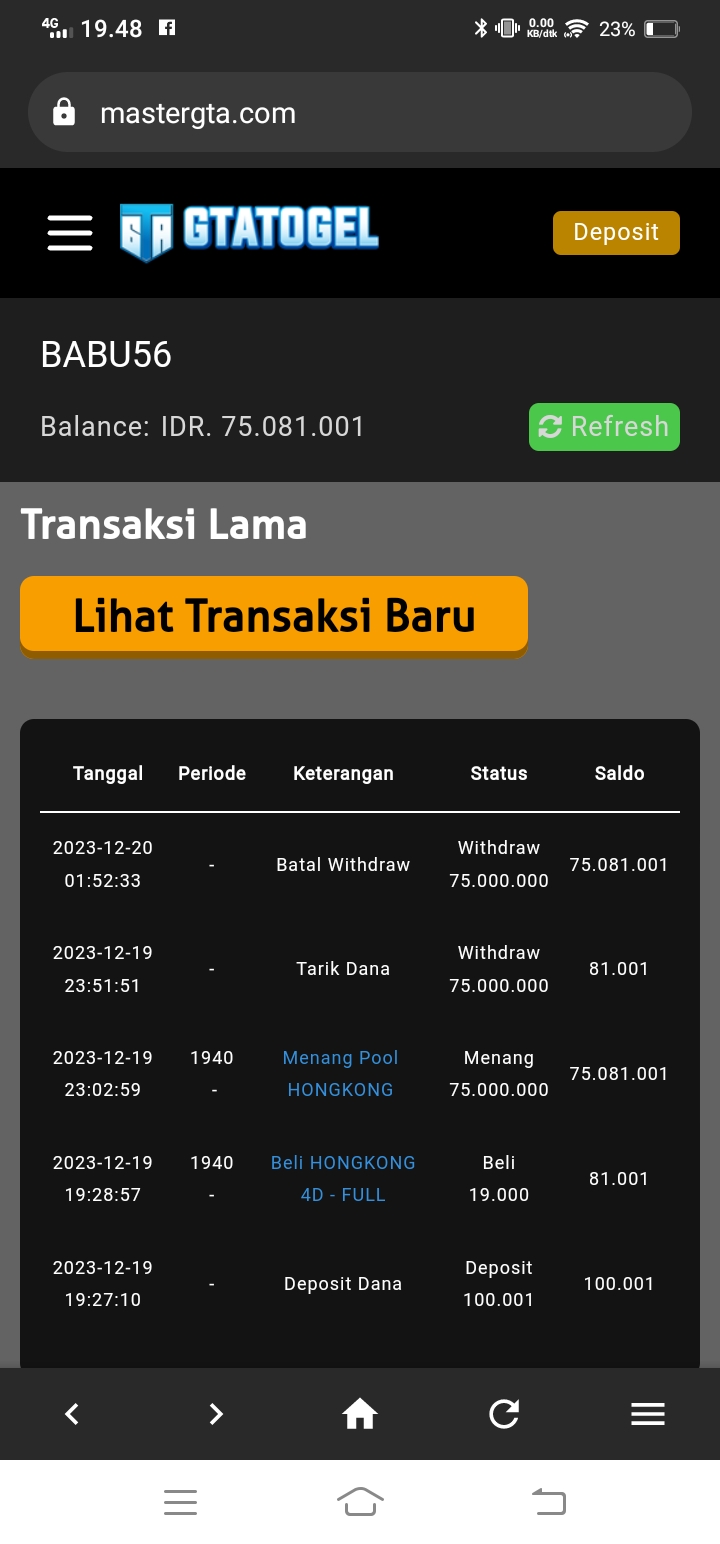Go back to the previous page in browser
This screenshot has height=1544, width=720.
[x=72, y=1413]
